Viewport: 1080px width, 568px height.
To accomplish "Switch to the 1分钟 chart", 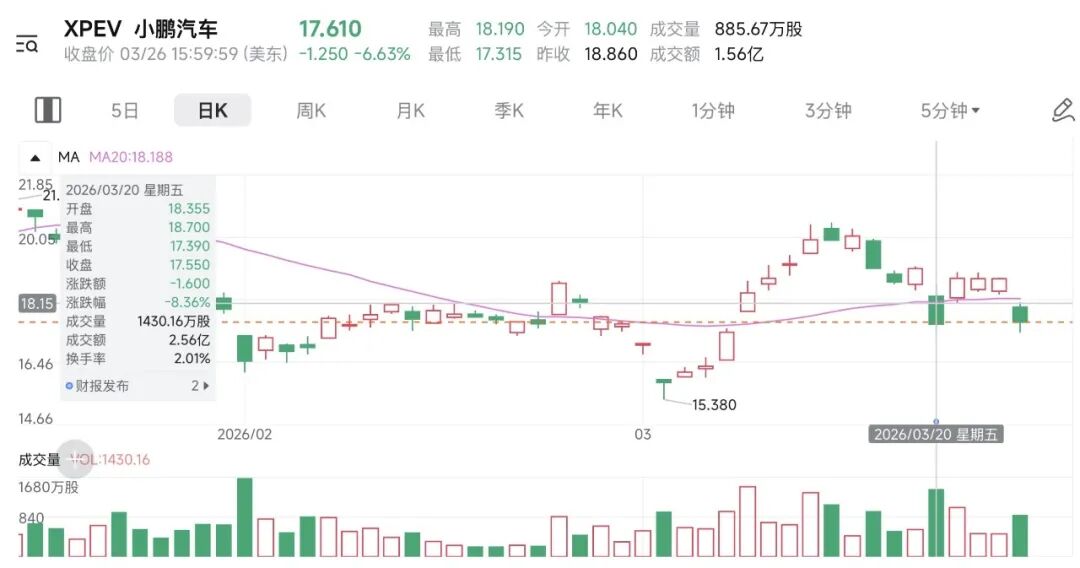I will click(713, 110).
